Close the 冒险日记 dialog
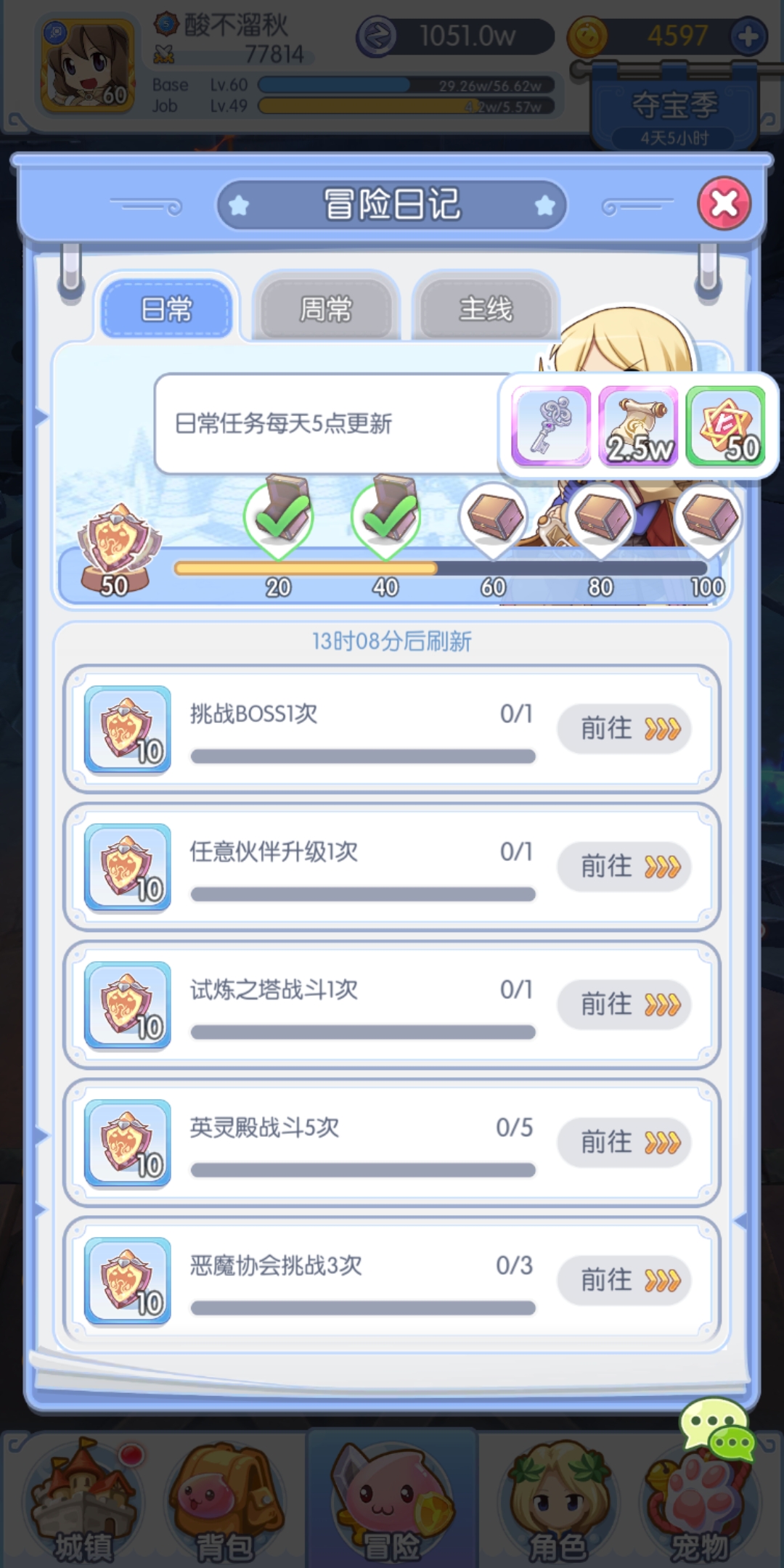Screen dimensions: 784x1568 click(x=724, y=203)
